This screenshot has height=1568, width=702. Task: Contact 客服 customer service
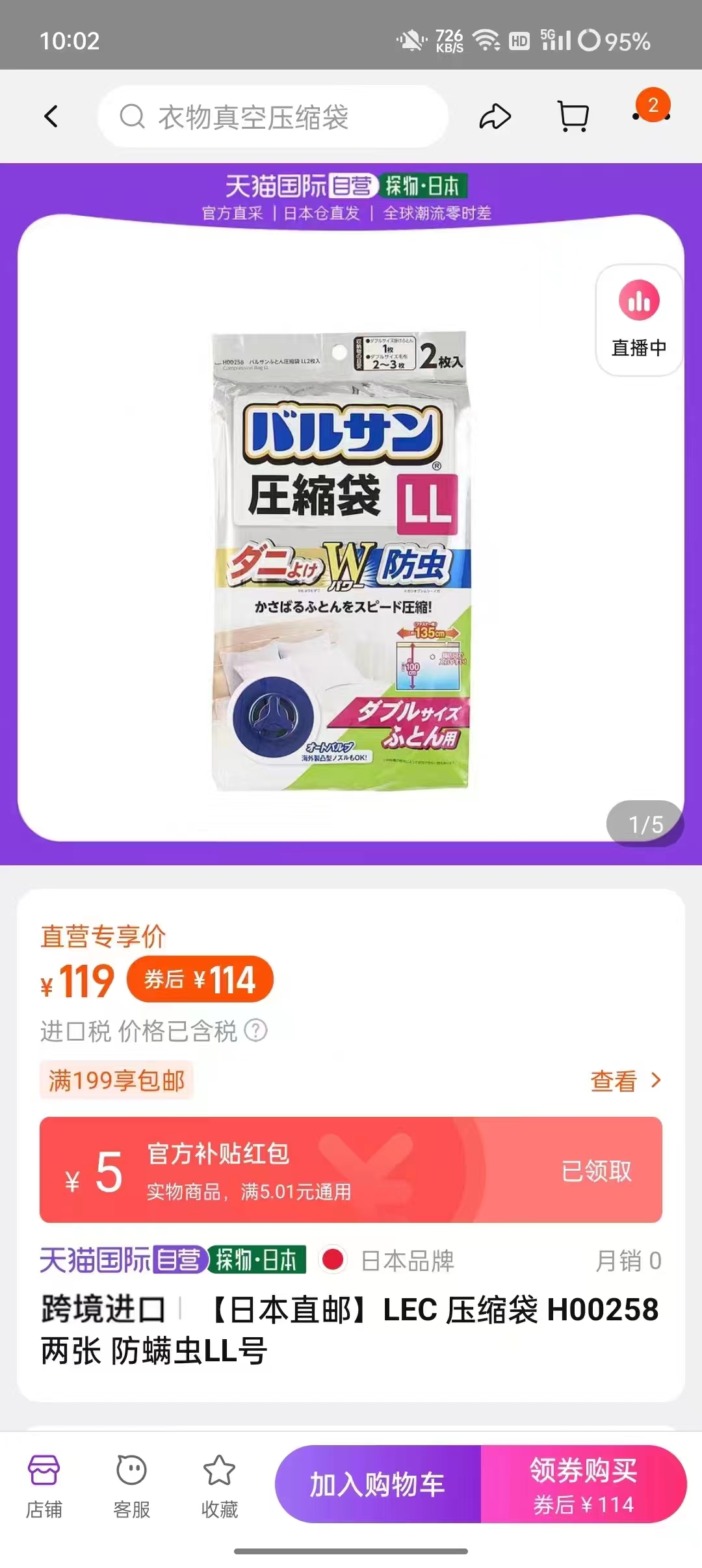tap(131, 1487)
